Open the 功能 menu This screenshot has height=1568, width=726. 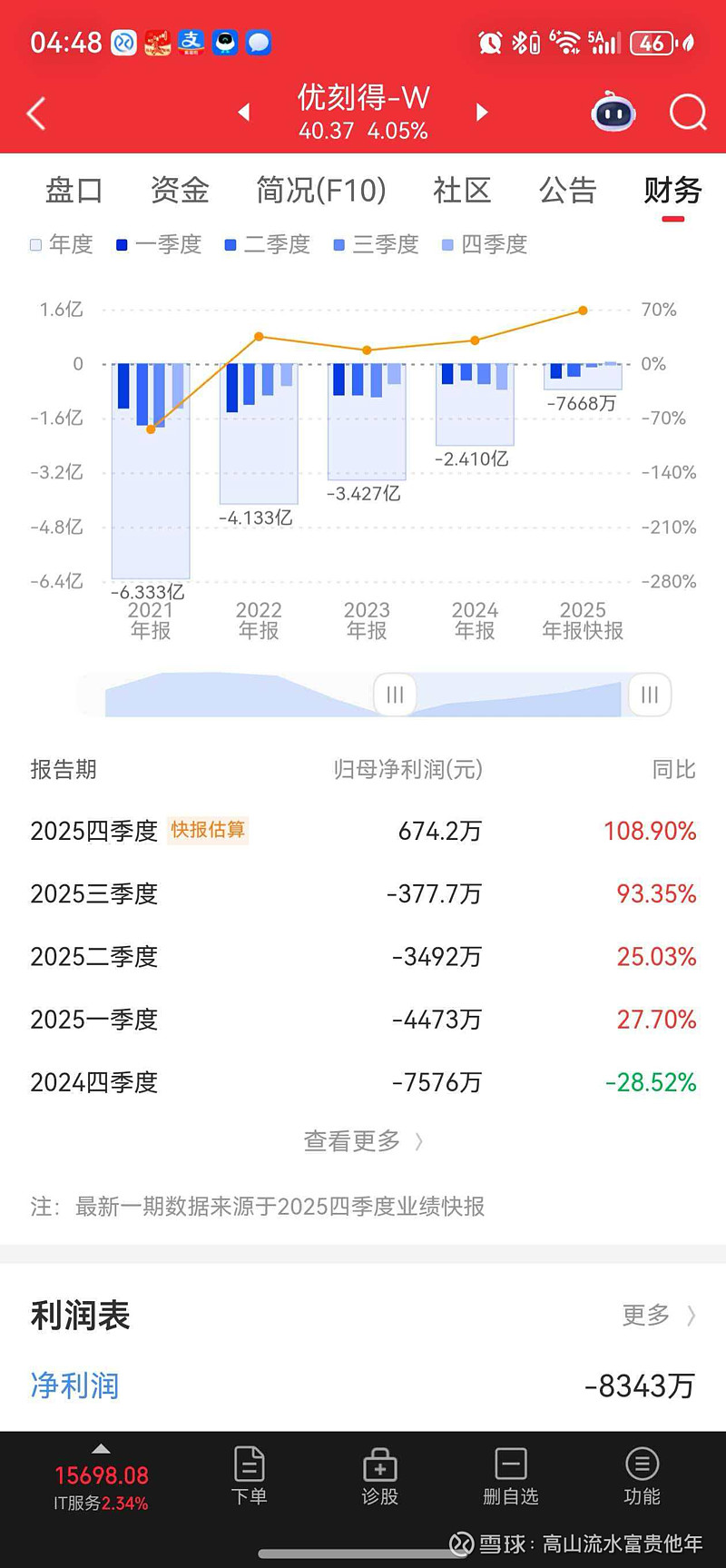(x=642, y=1476)
